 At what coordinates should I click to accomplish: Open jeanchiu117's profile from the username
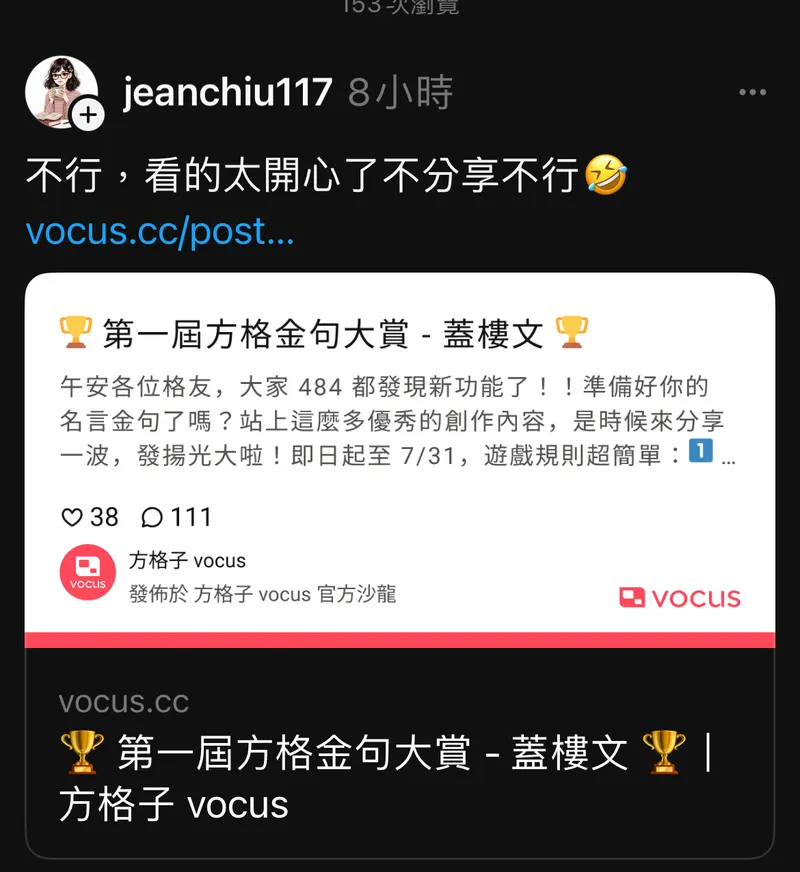227,93
